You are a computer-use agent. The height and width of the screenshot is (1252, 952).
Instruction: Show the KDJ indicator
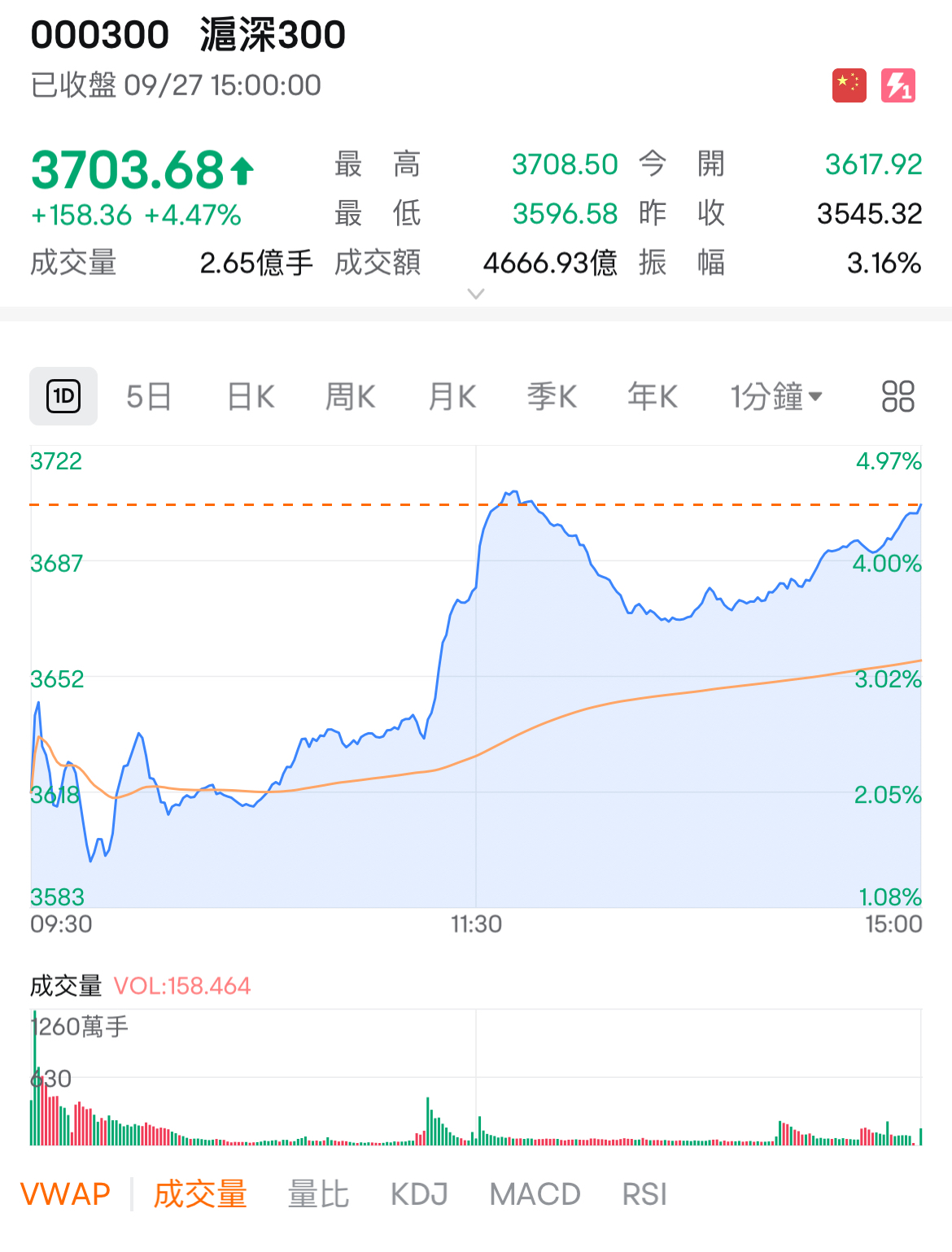click(x=419, y=1194)
